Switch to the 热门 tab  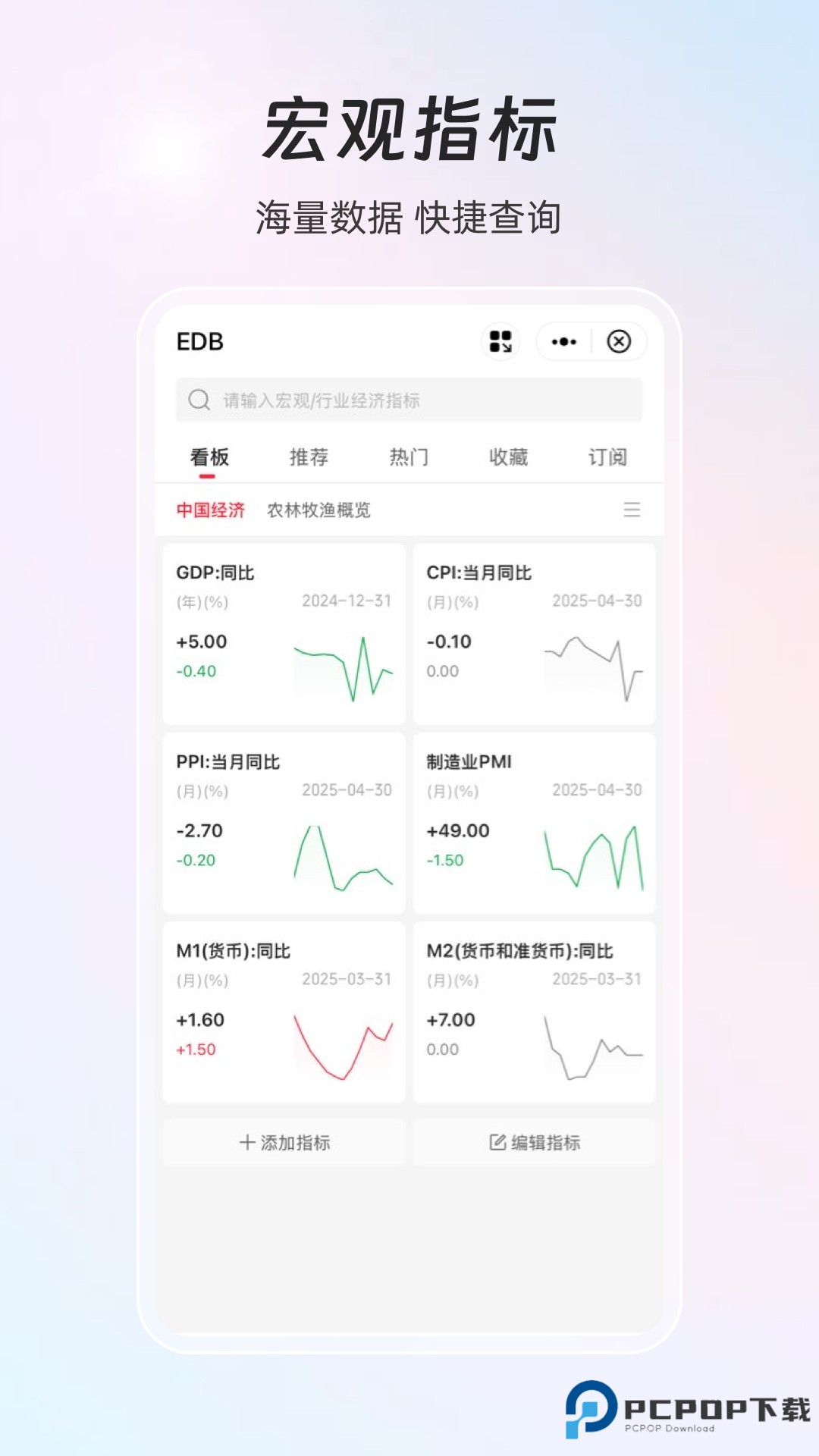tap(409, 456)
